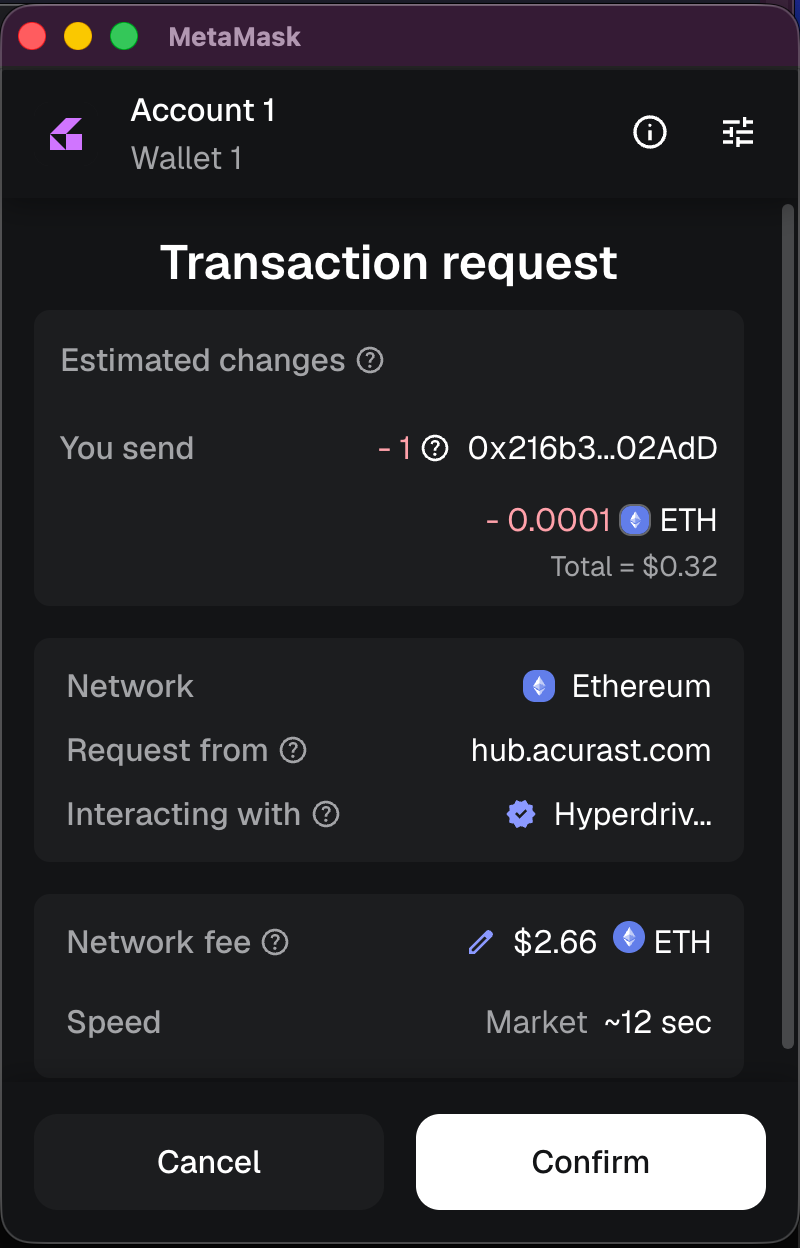Open the account options icon next to Account 1
The height and width of the screenshot is (1248, 800).
[x=66, y=132]
